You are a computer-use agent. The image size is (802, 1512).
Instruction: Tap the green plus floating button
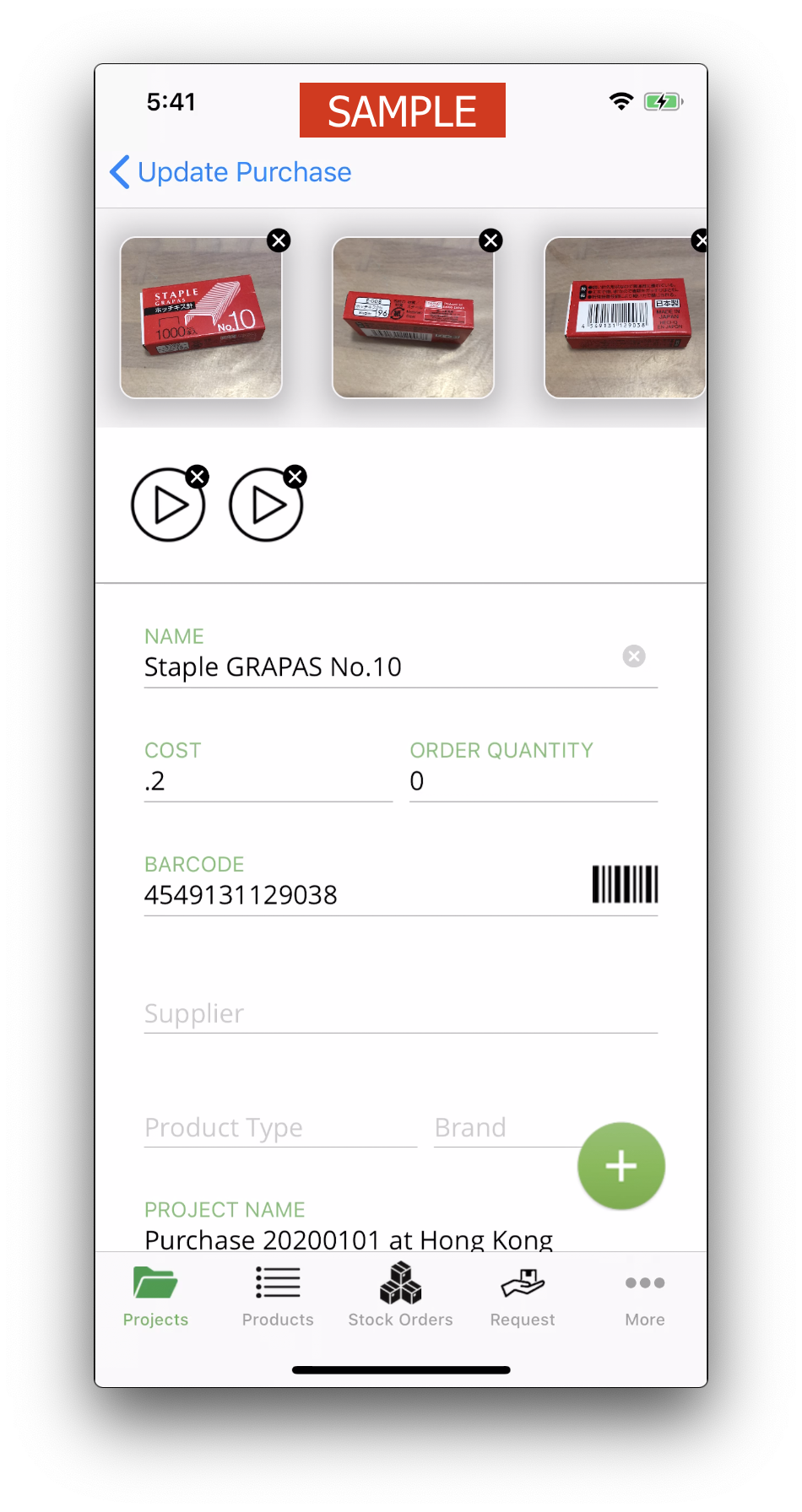click(621, 1166)
